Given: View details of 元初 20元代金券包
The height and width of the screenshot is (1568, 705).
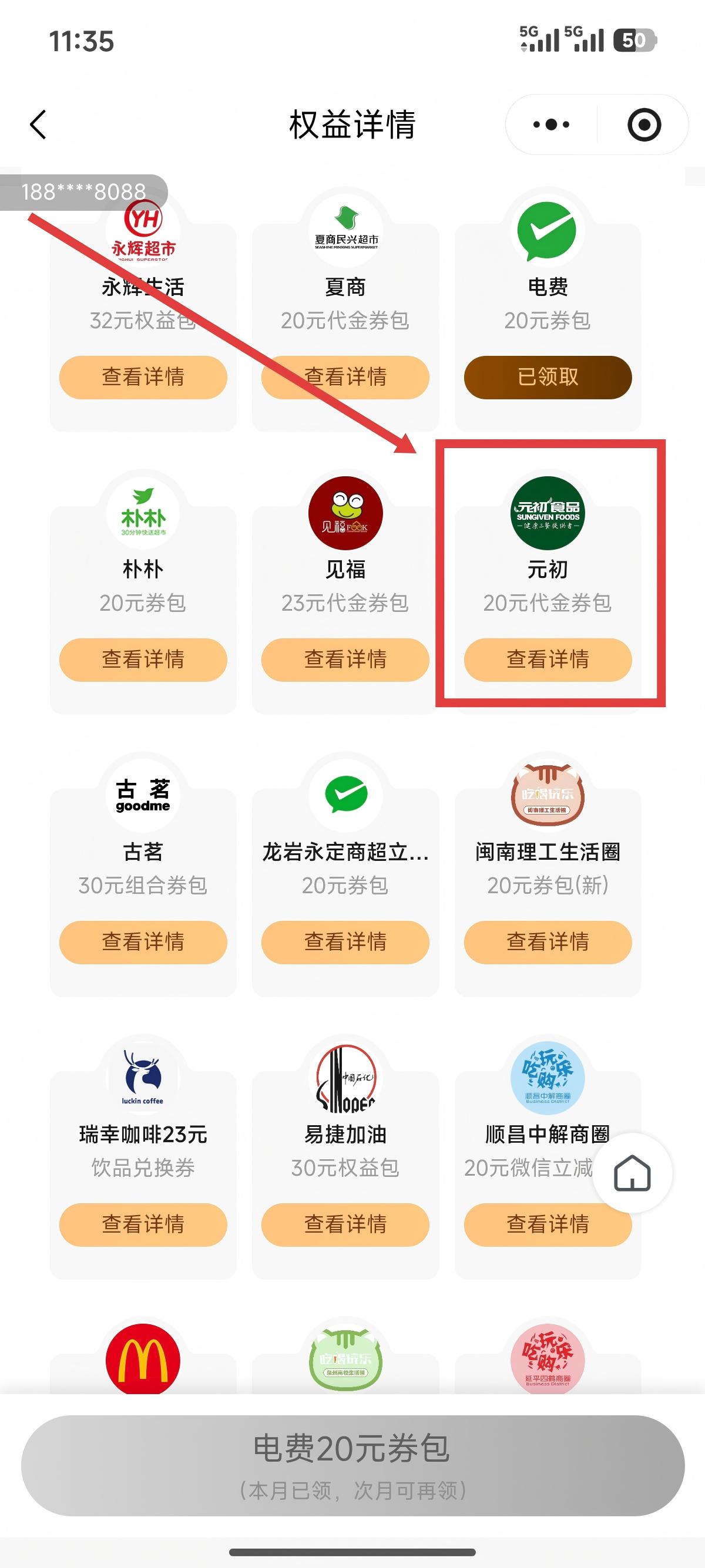Looking at the screenshot, I should [x=548, y=659].
